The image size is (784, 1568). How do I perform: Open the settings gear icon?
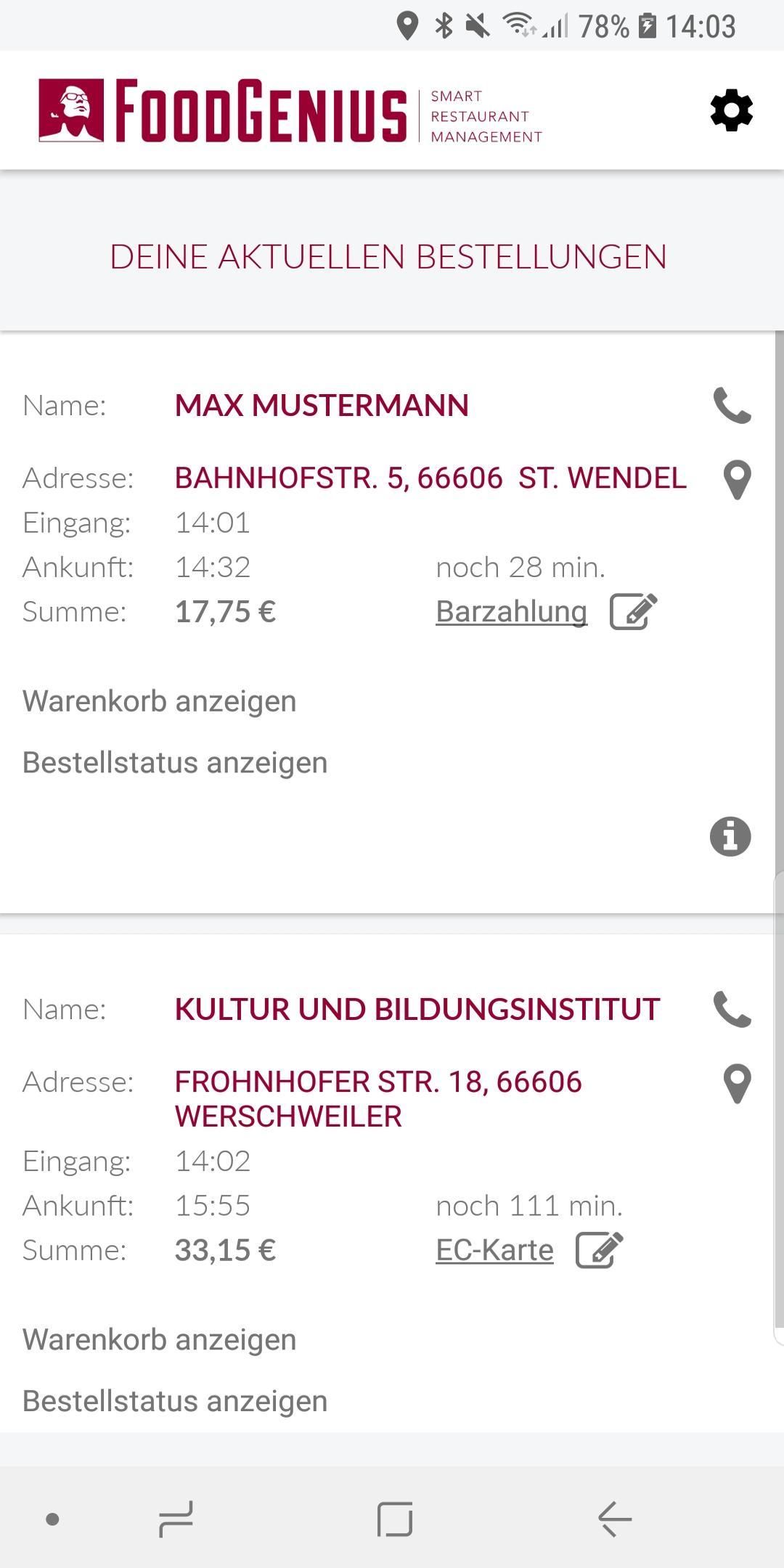tap(731, 110)
